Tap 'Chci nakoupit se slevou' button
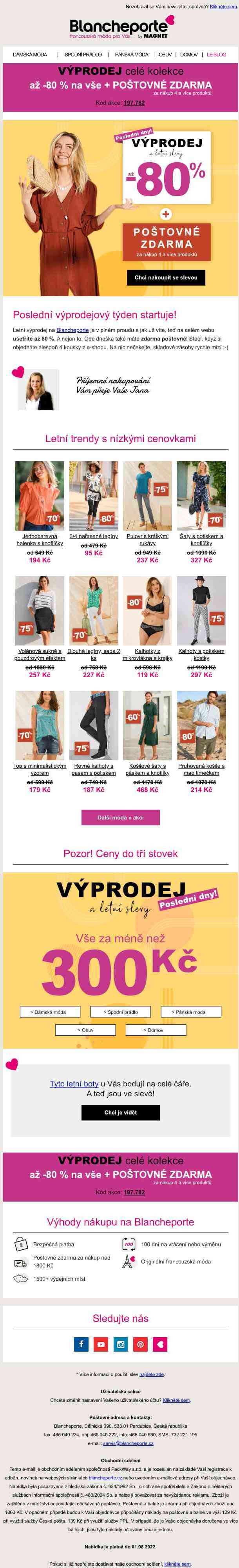Viewport: 239px width, 1568px height. click(165, 277)
